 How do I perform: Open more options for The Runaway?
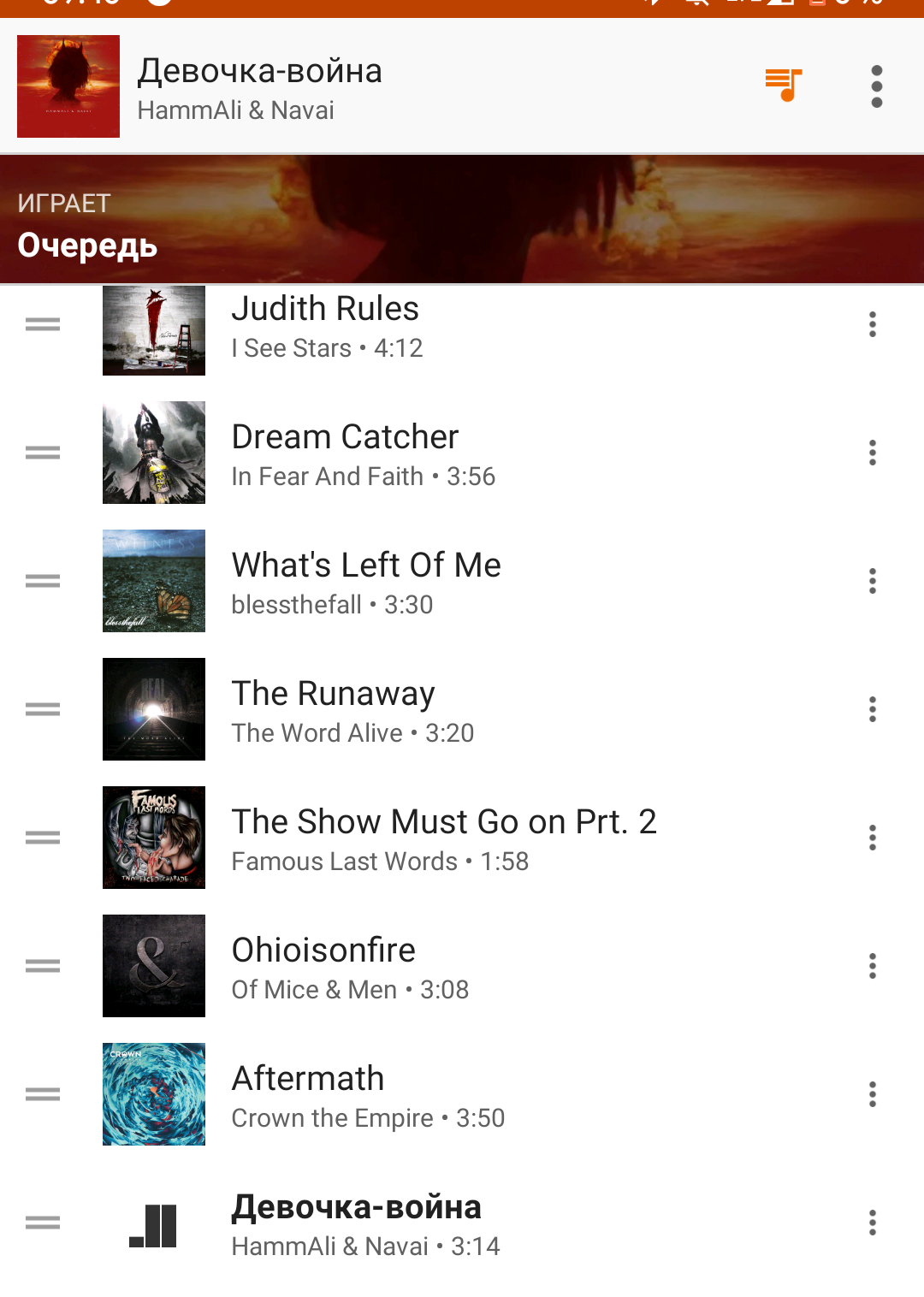(x=873, y=709)
